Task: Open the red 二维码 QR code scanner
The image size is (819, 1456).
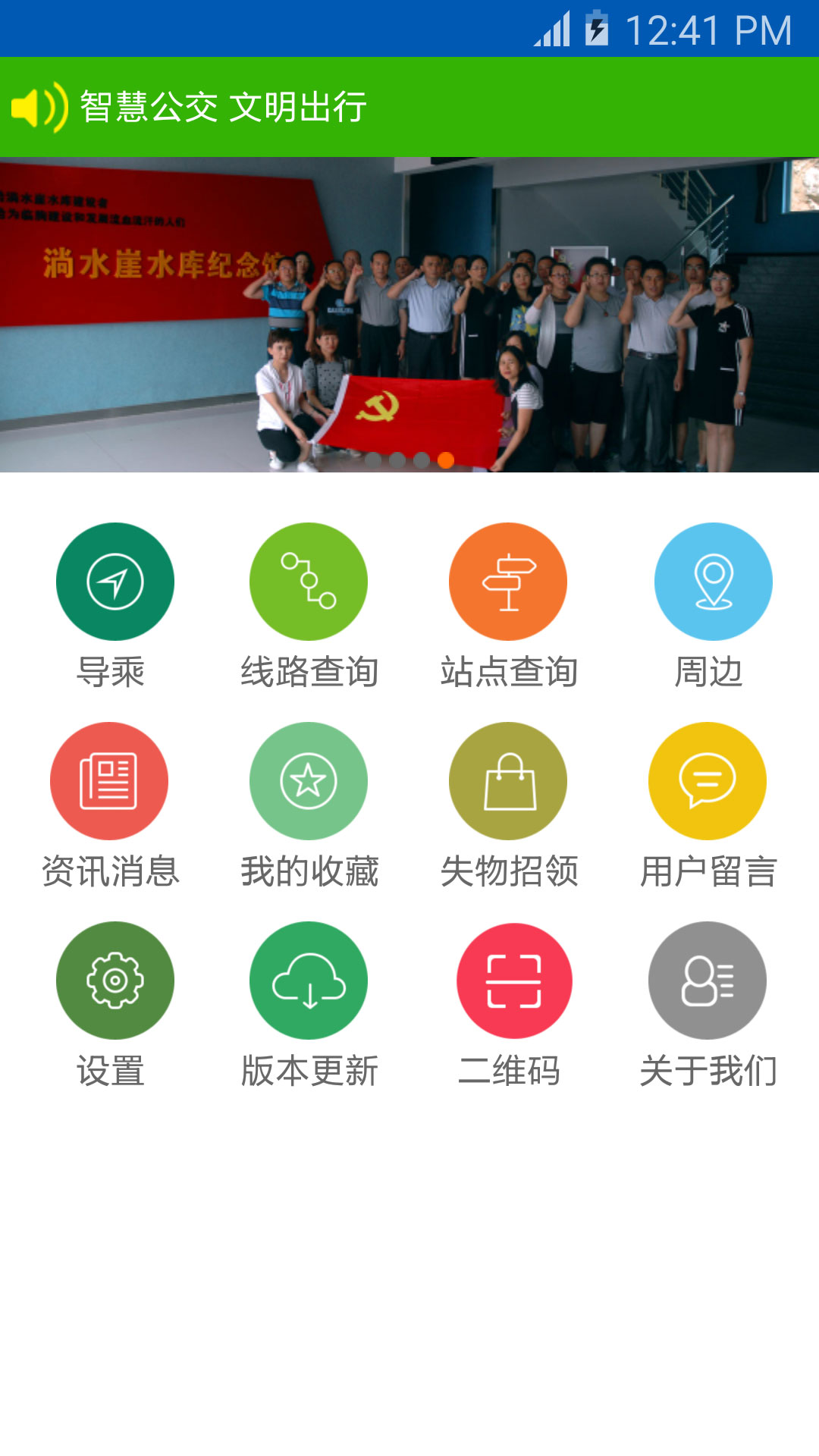Action: click(511, 979)
